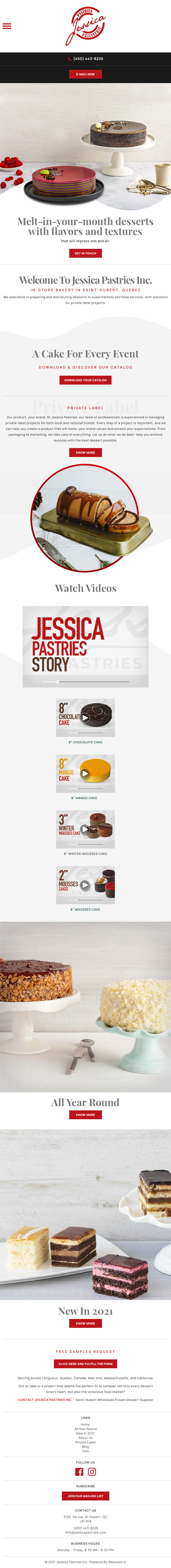Screen dimensions: 171x1568
Task: Tap the GET IN TOUCH button
Action: tap(85, 253)
